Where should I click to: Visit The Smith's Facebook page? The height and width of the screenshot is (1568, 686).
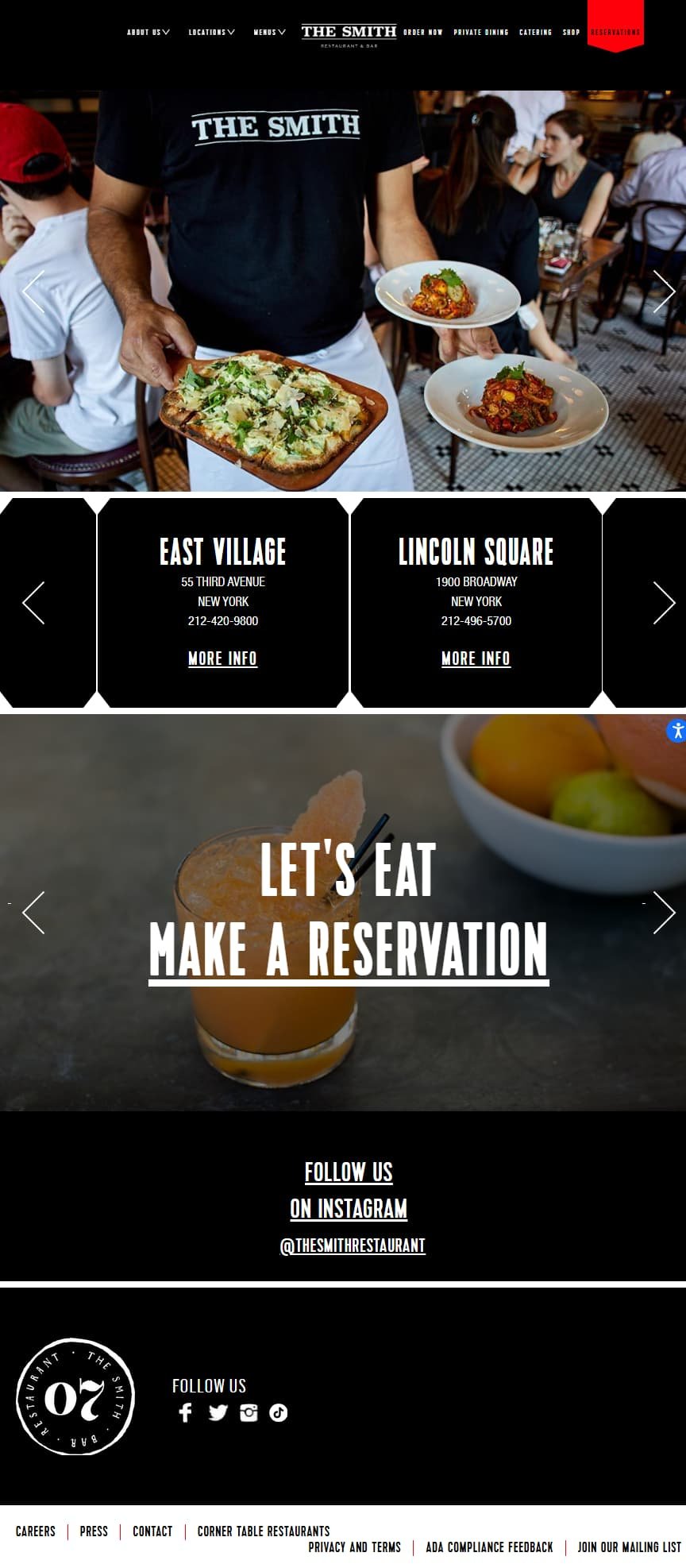click(x=185, y=1412)
